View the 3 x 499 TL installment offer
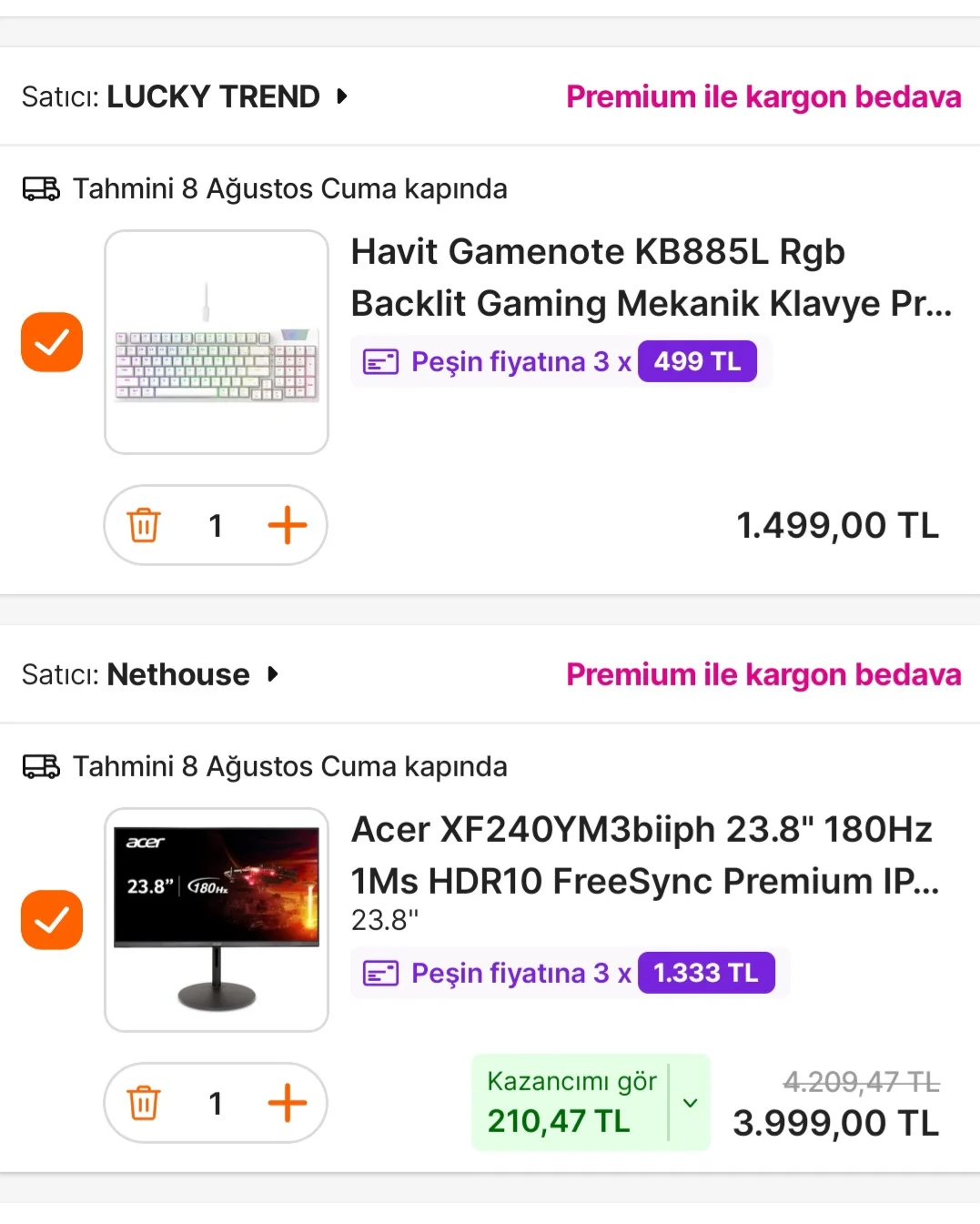 (x=561, y=362)
